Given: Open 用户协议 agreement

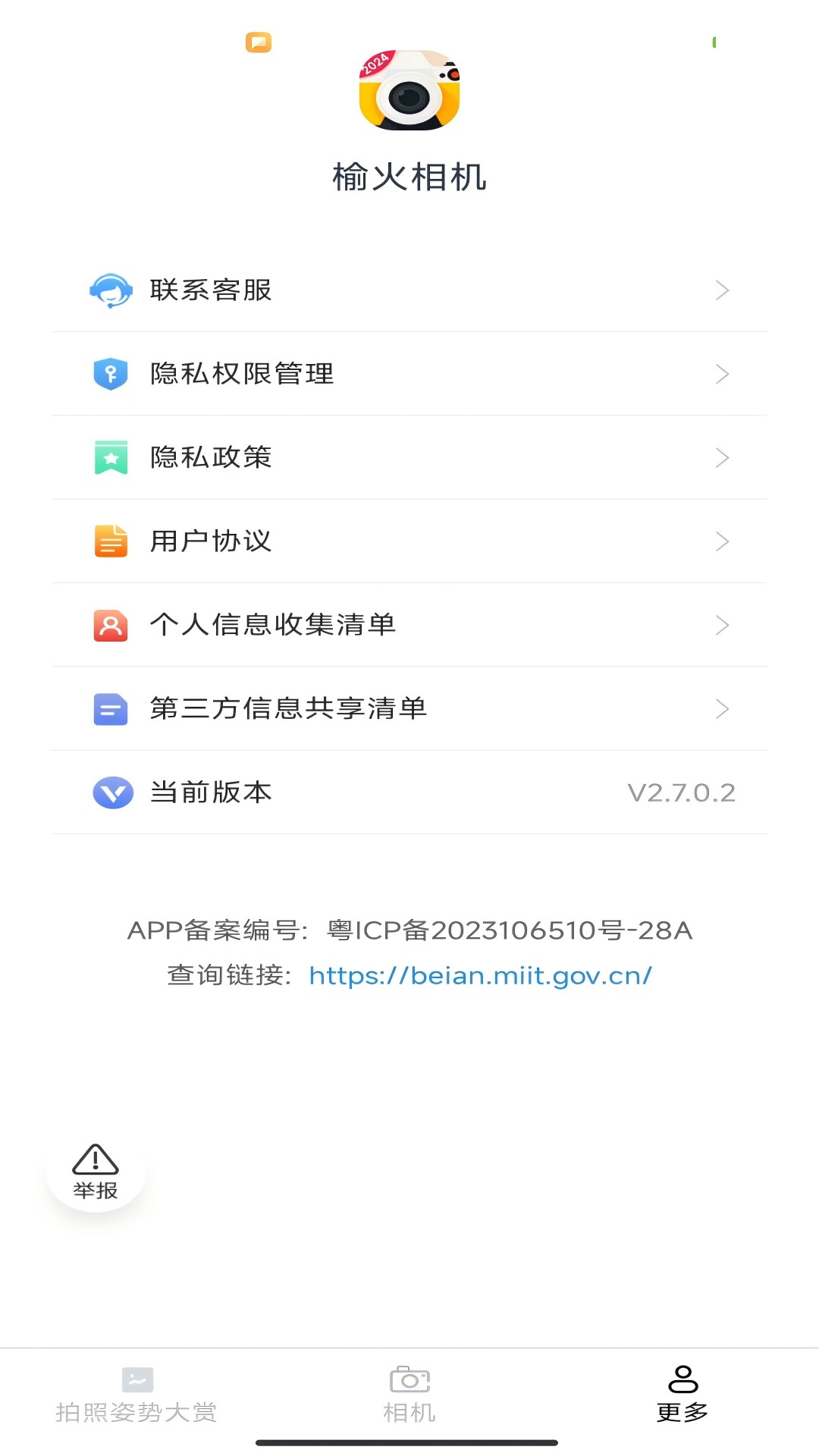Looking at the screenshot, I should 409,541.
